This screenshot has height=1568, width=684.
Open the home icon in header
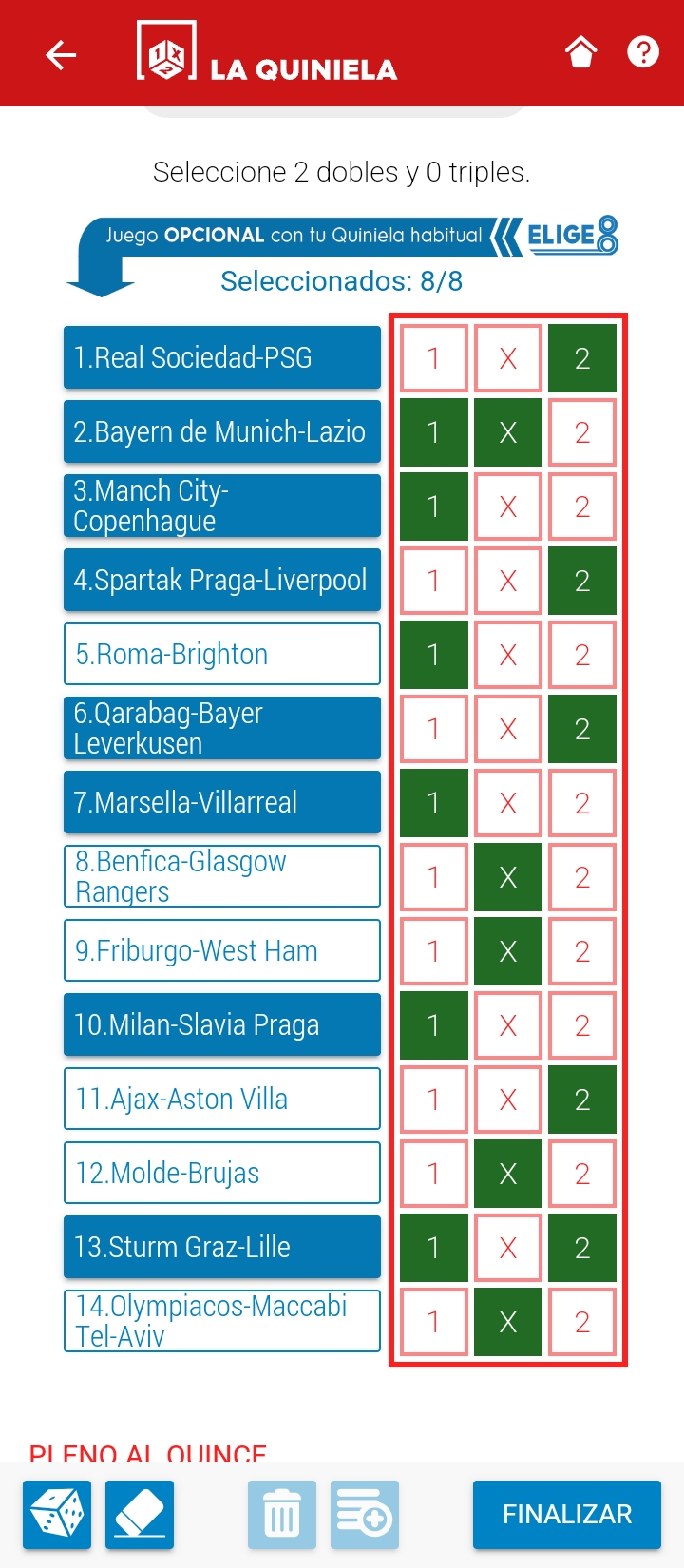coord(581,52)
